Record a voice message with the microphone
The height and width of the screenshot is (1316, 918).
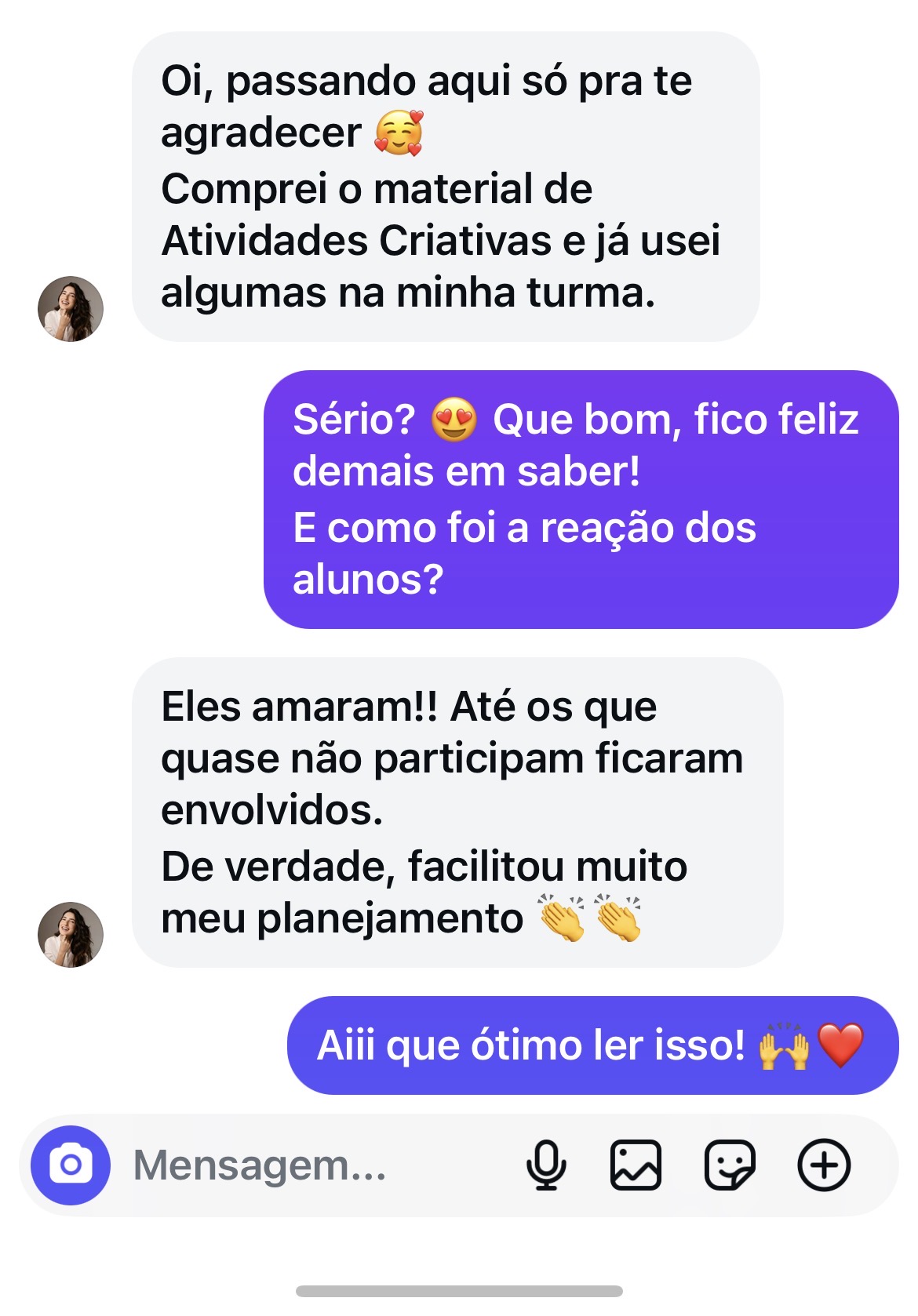point(546,1165)
